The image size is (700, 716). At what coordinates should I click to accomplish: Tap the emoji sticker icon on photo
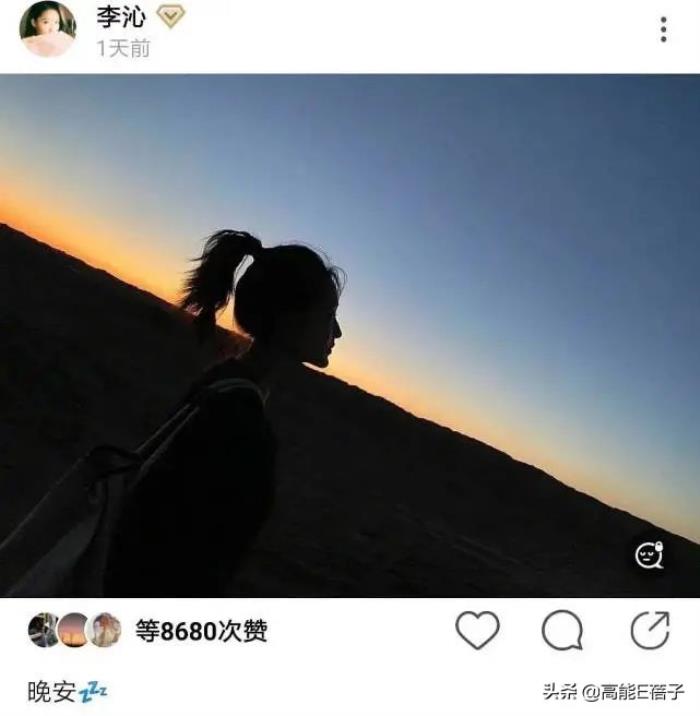(650, 556)
